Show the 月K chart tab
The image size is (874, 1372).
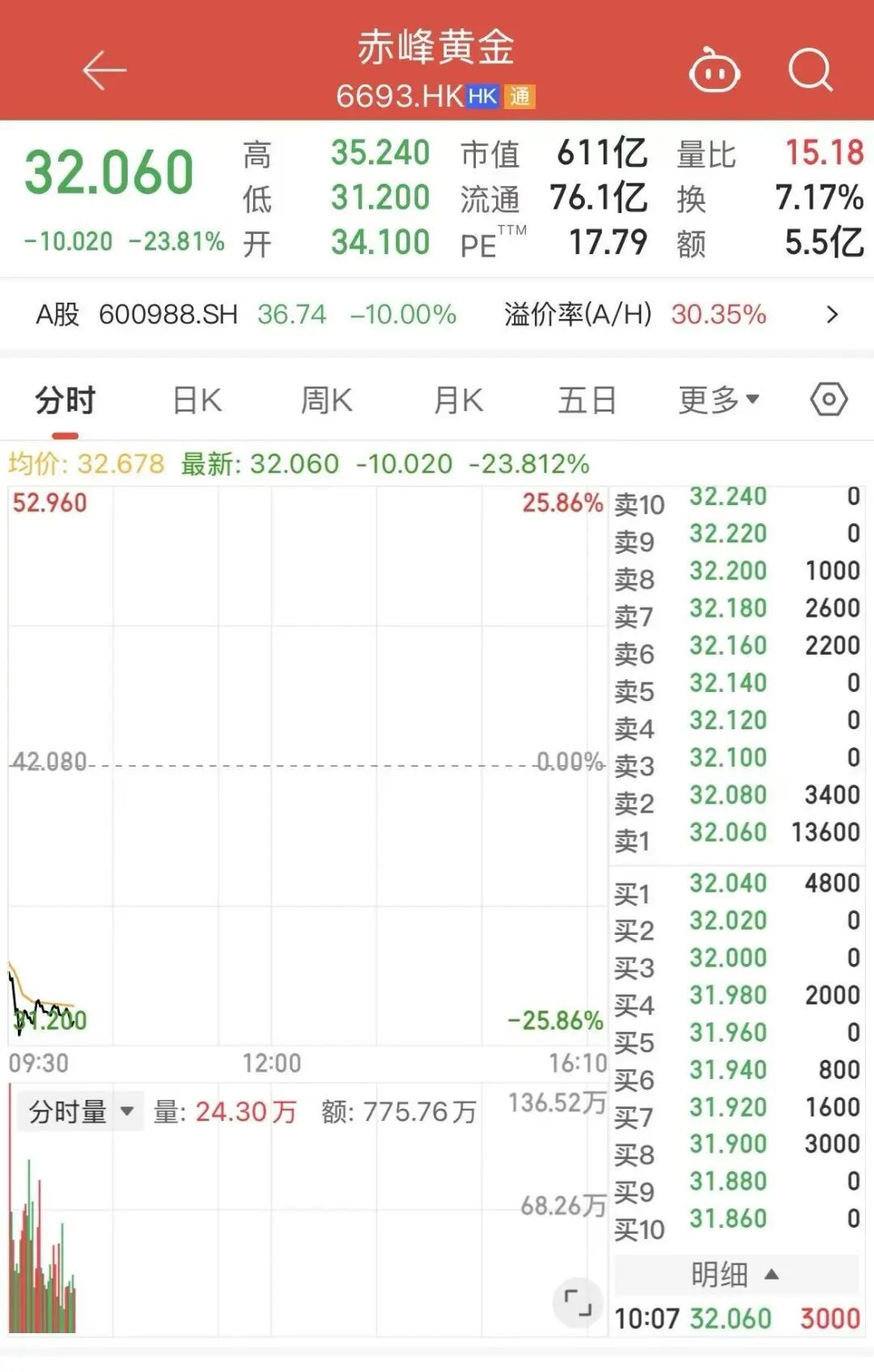click(x=458, y=401)
